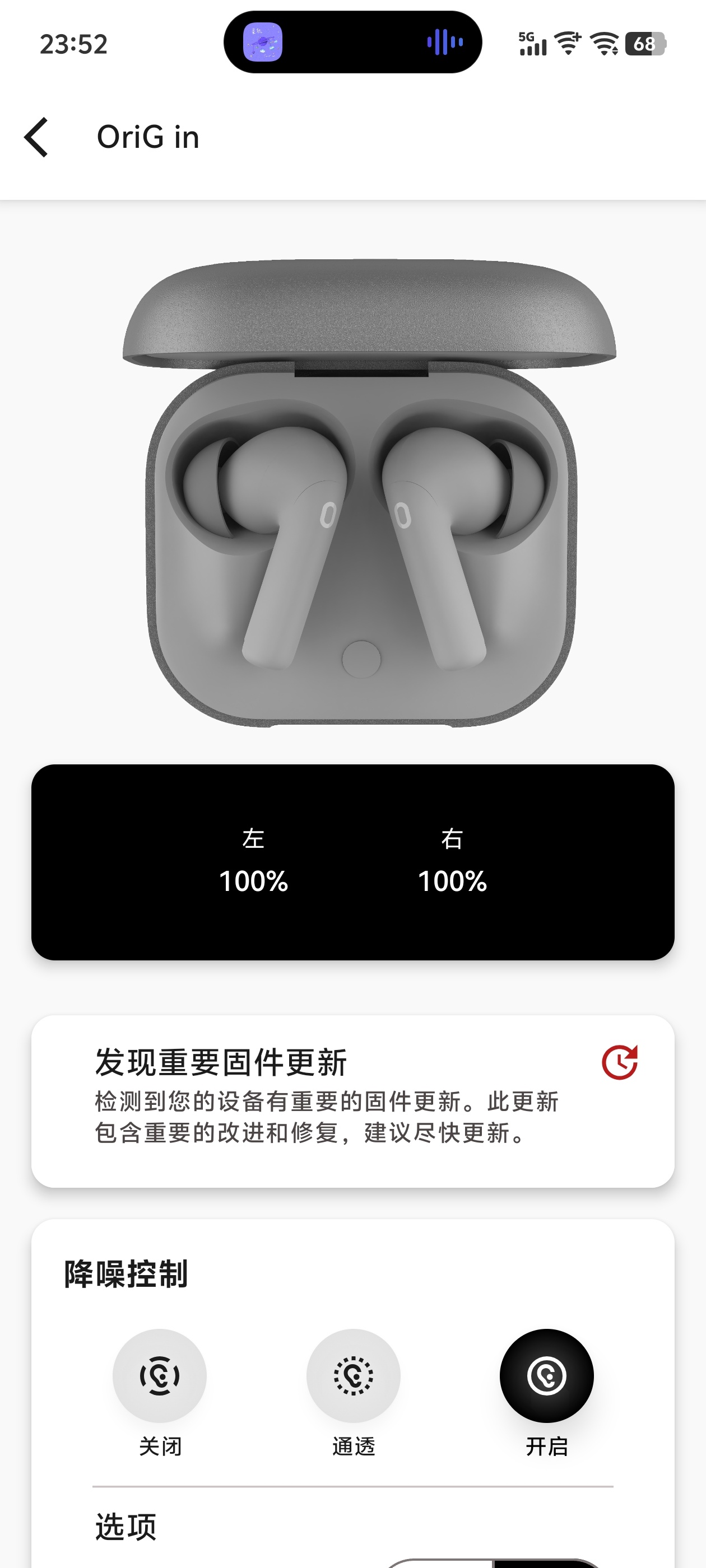Select noise cancellation on (开启)
Viewport: 706px width, 1568px height.
[x=546, y=1376]
